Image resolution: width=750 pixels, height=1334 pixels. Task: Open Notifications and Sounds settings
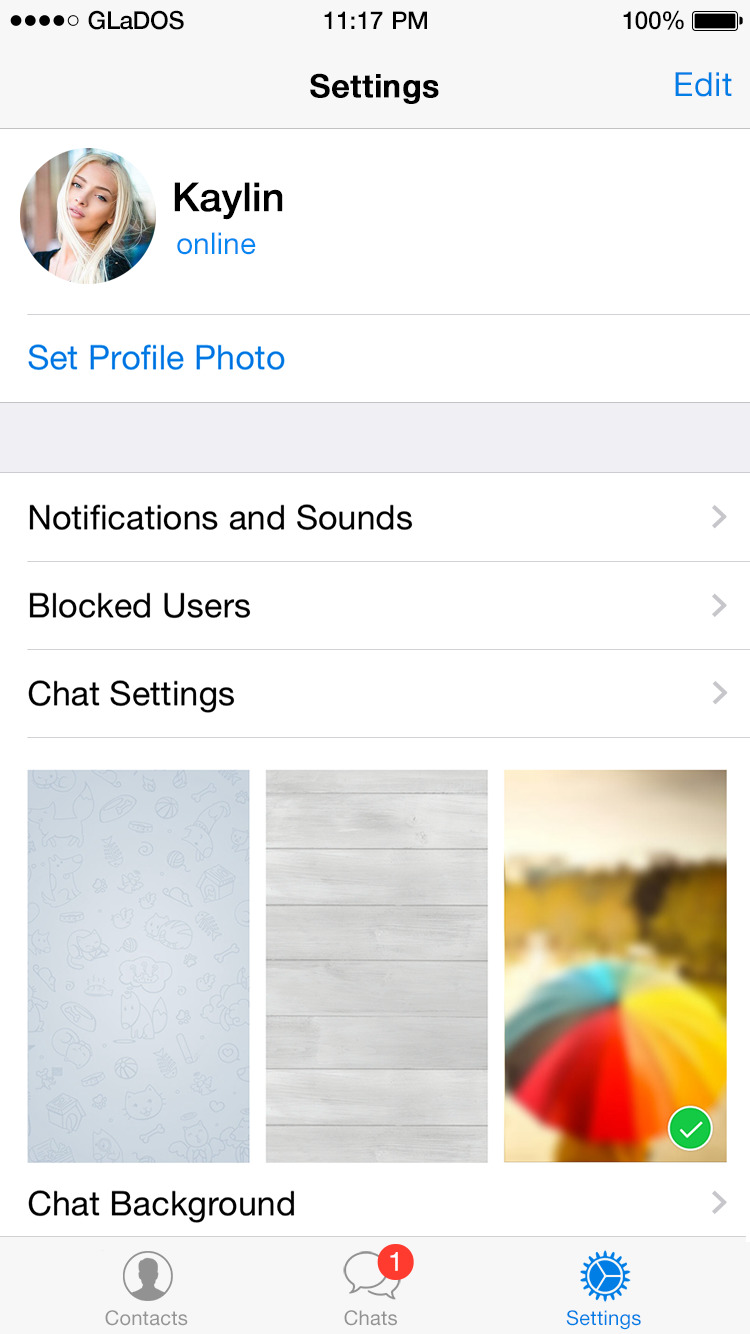click(x=375, y=518)
